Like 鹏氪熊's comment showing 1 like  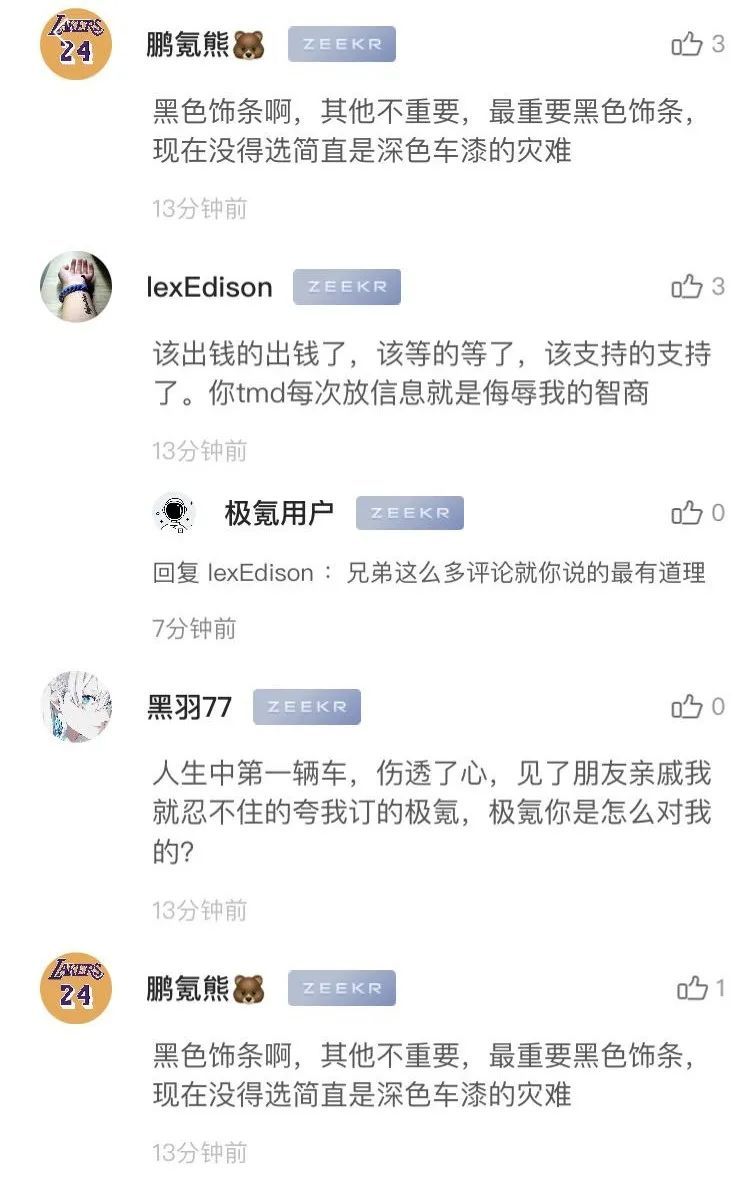(x=692, y=989)
